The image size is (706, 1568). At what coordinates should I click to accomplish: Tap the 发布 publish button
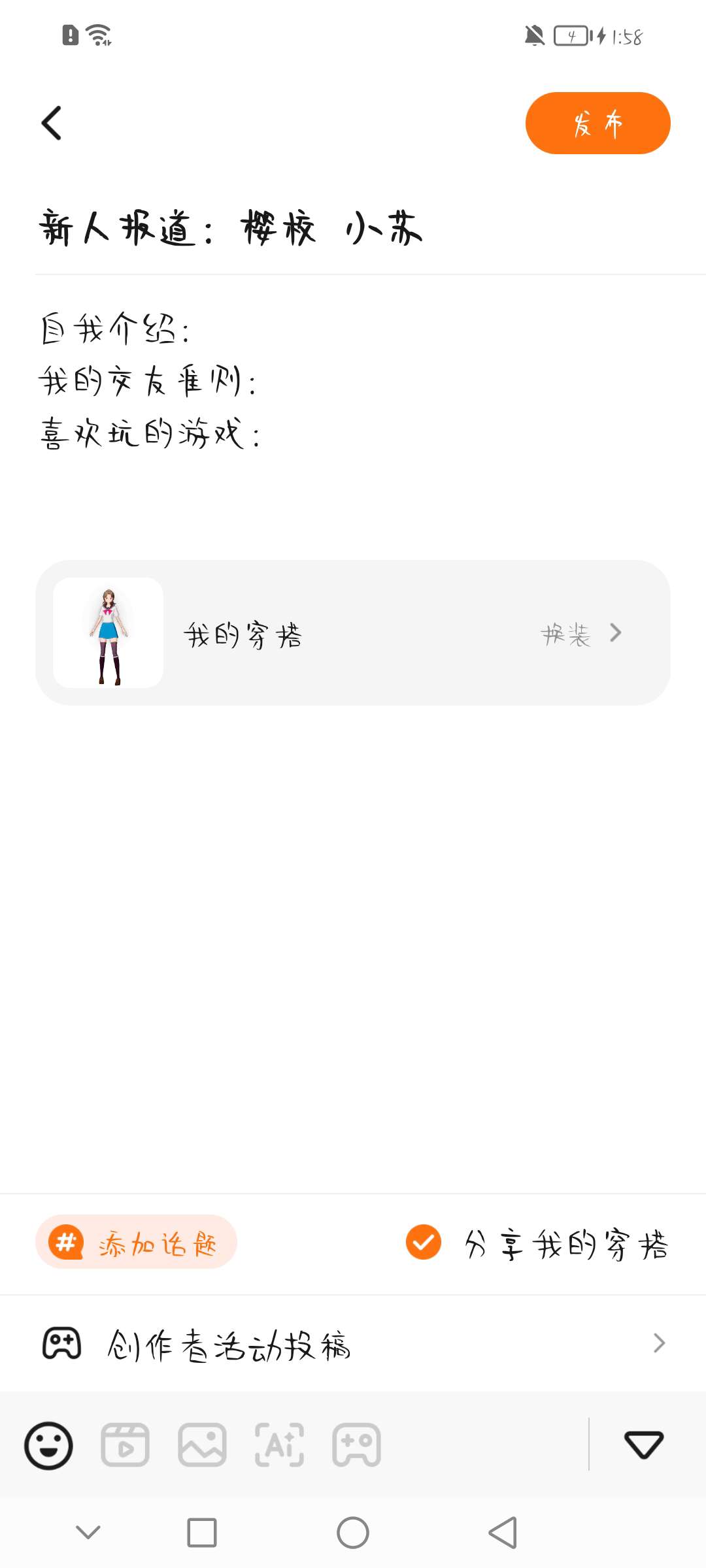(597, 123)
